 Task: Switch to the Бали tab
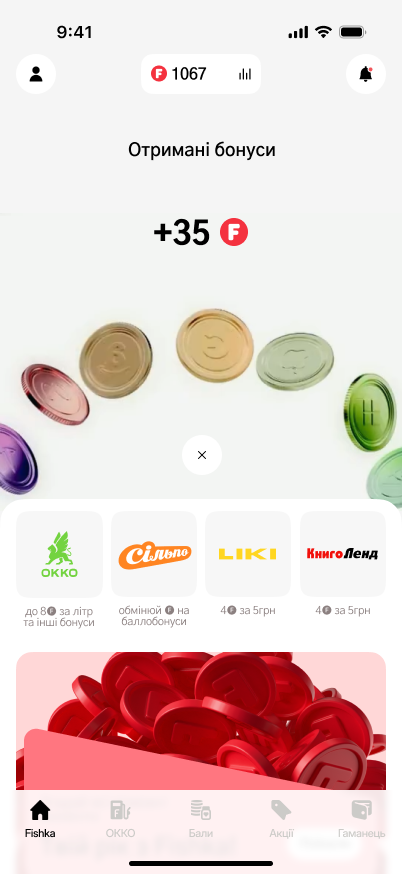point(201,819)
